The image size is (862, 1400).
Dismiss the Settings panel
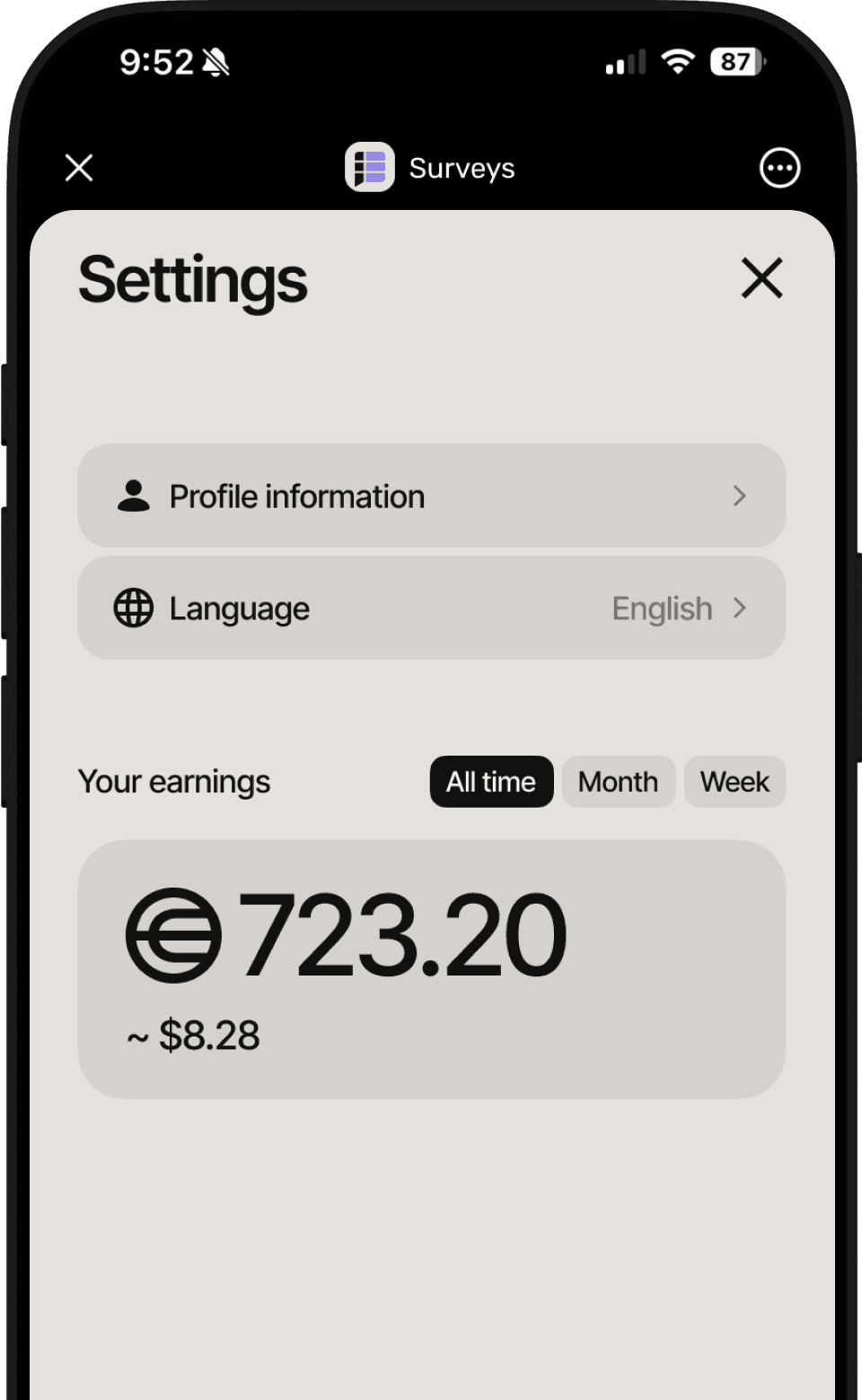(x=761, y=277)
